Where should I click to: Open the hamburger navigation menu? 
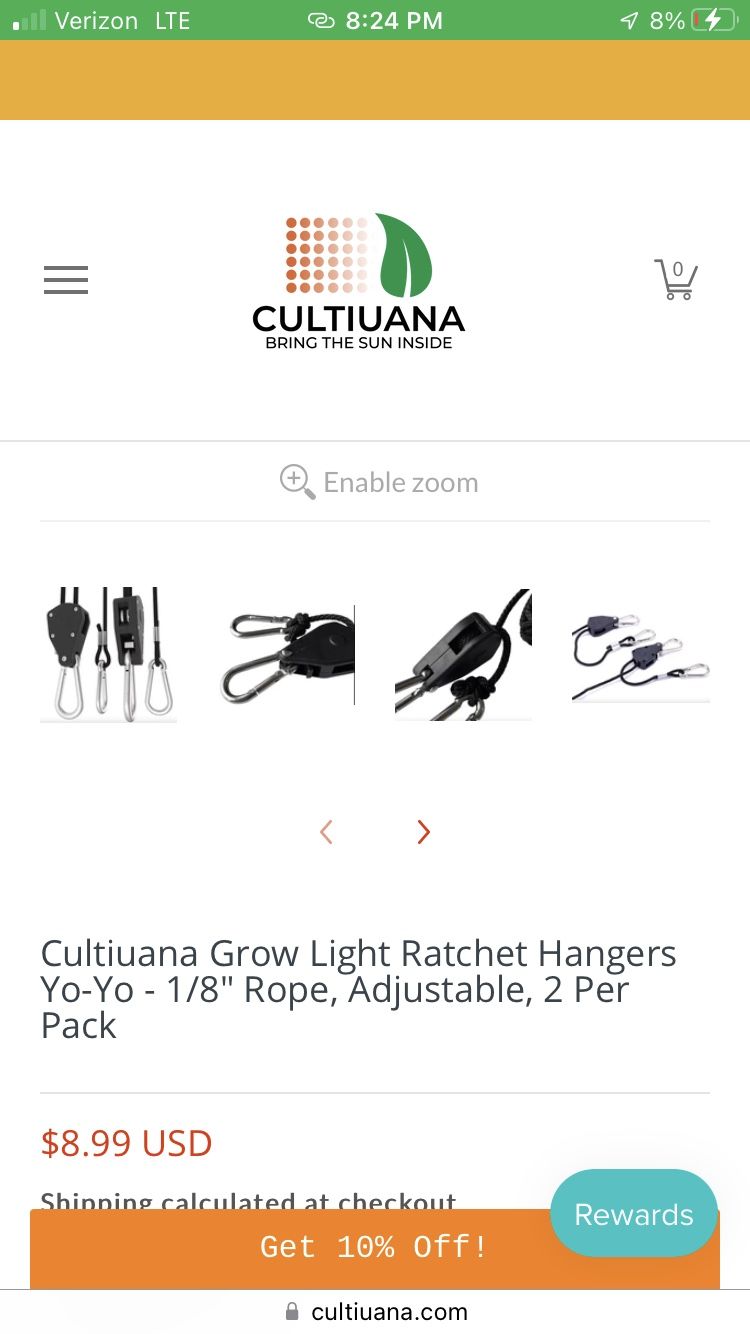(x=66, y=280)
